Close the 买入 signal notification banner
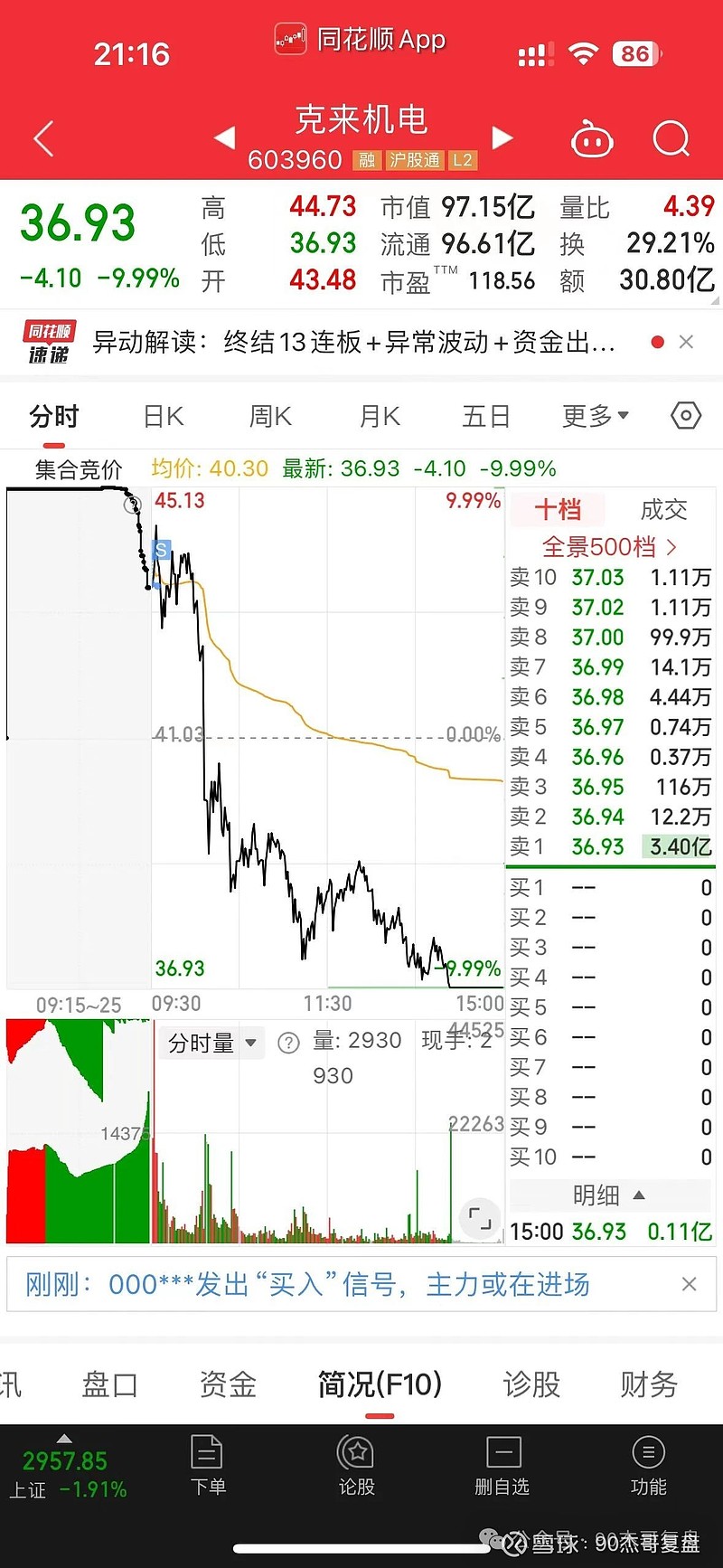723x1568 pixels. coord(689,1284)
